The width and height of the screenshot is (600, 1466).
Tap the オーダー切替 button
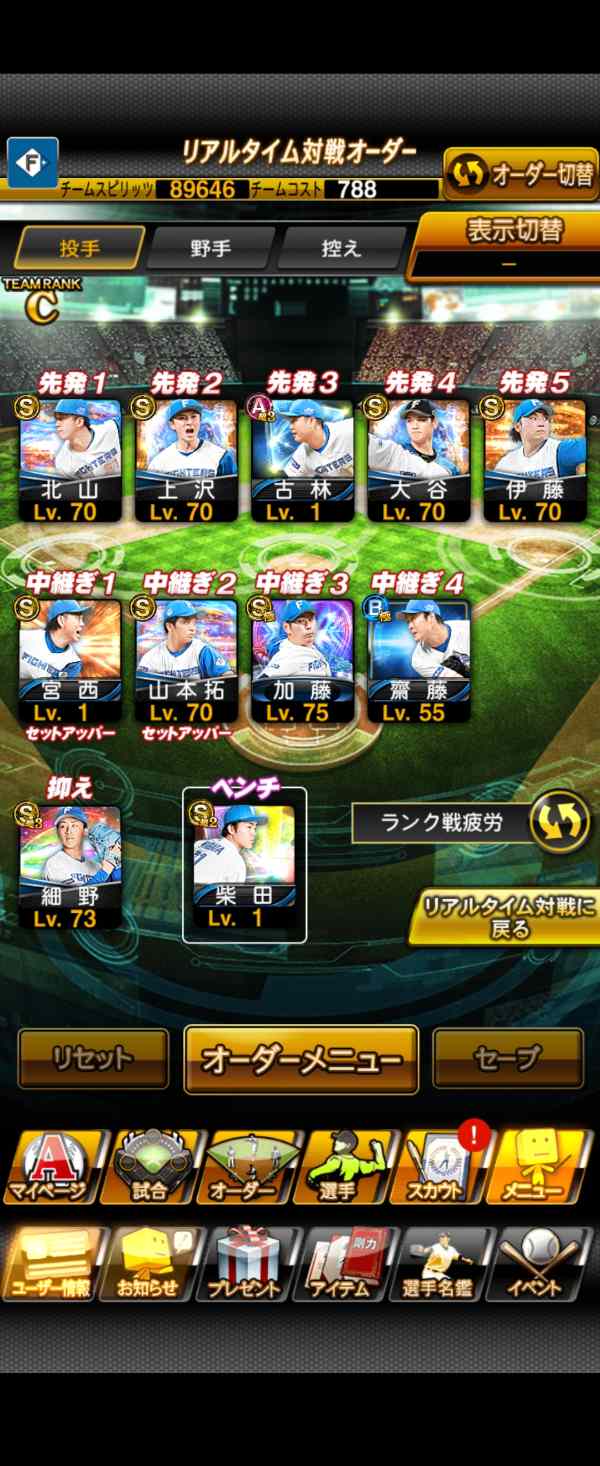[x=521, y=175]
